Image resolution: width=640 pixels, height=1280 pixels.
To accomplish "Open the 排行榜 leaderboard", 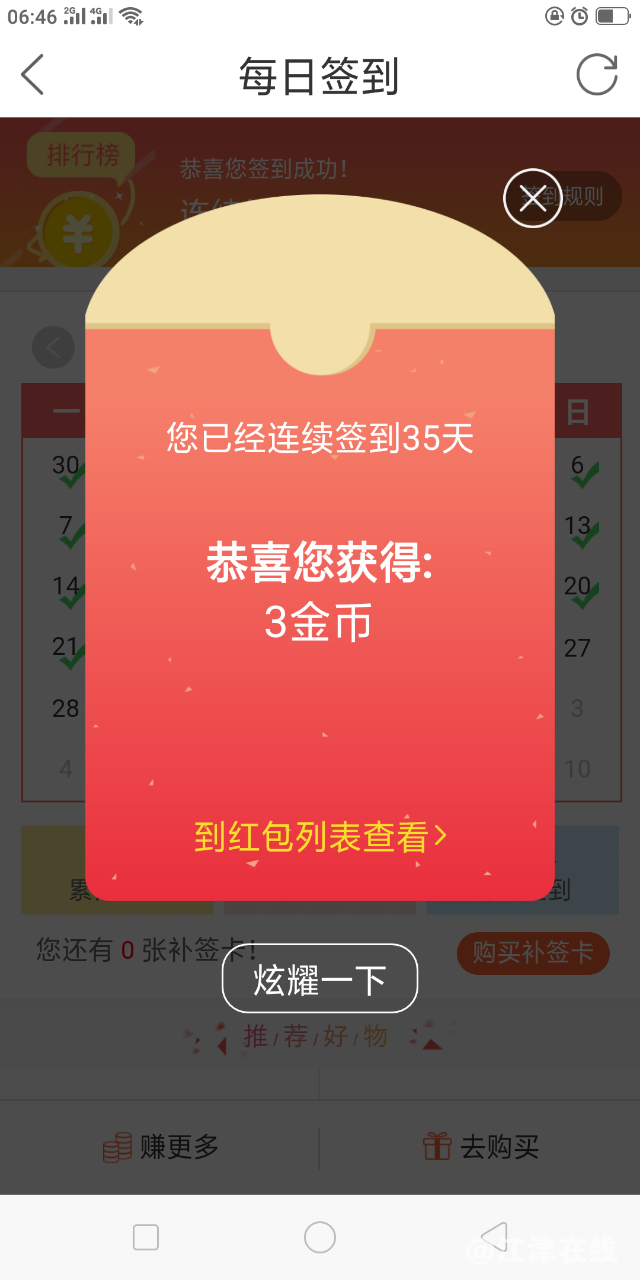I will [x=82, y=157].
